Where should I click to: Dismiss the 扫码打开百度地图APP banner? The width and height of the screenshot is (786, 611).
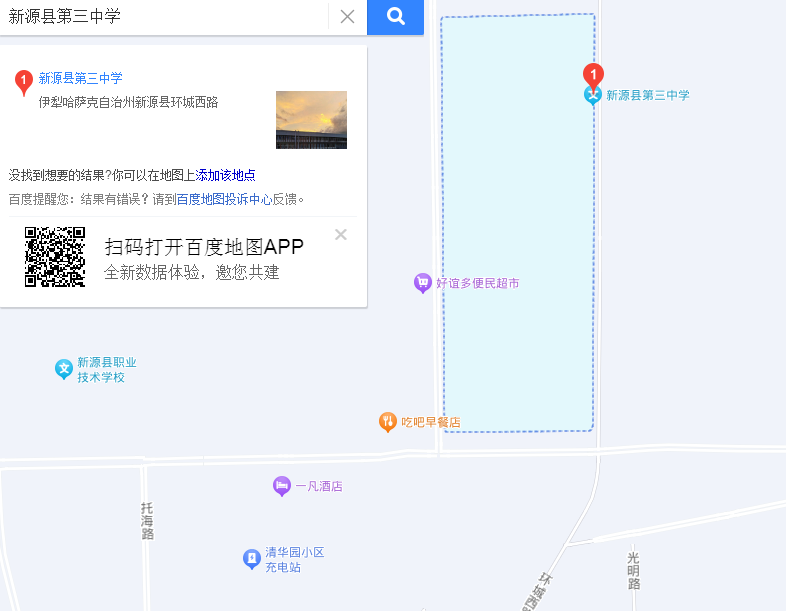point(341,235)
